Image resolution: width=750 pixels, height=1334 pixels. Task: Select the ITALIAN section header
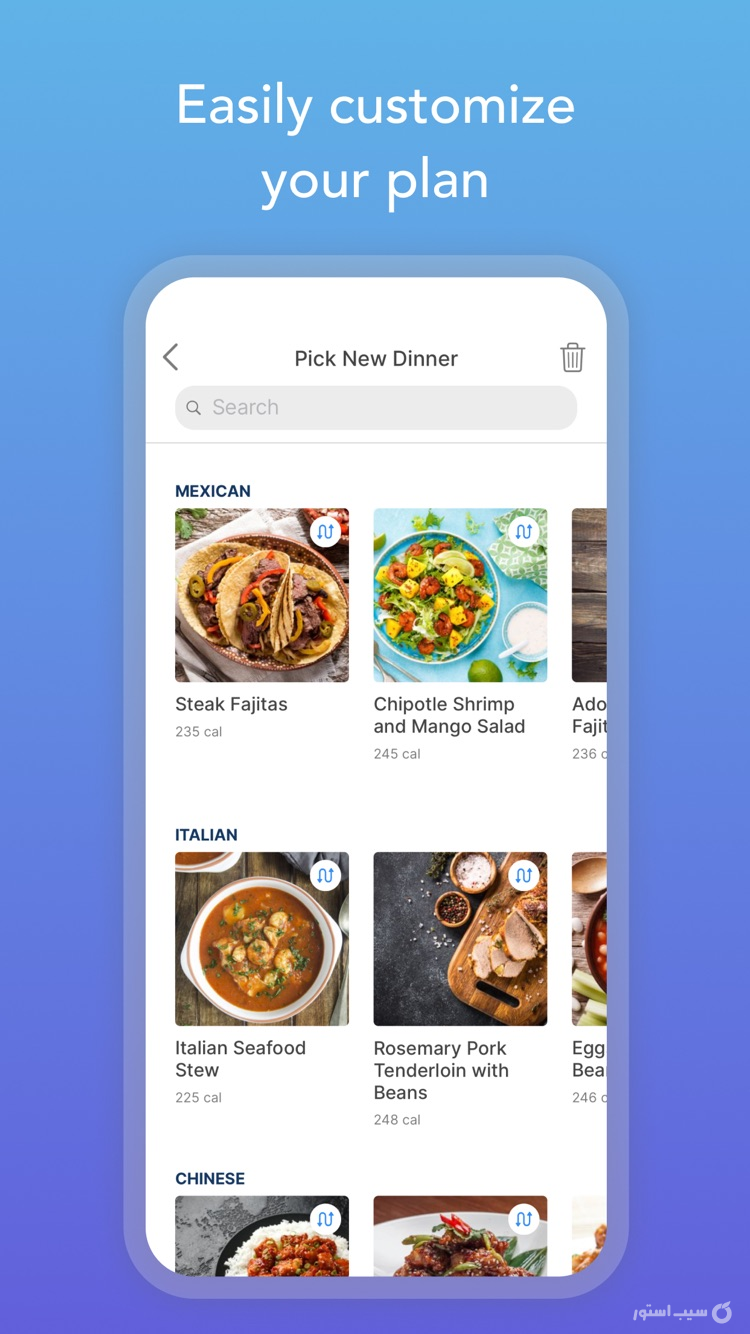[206, 835]
